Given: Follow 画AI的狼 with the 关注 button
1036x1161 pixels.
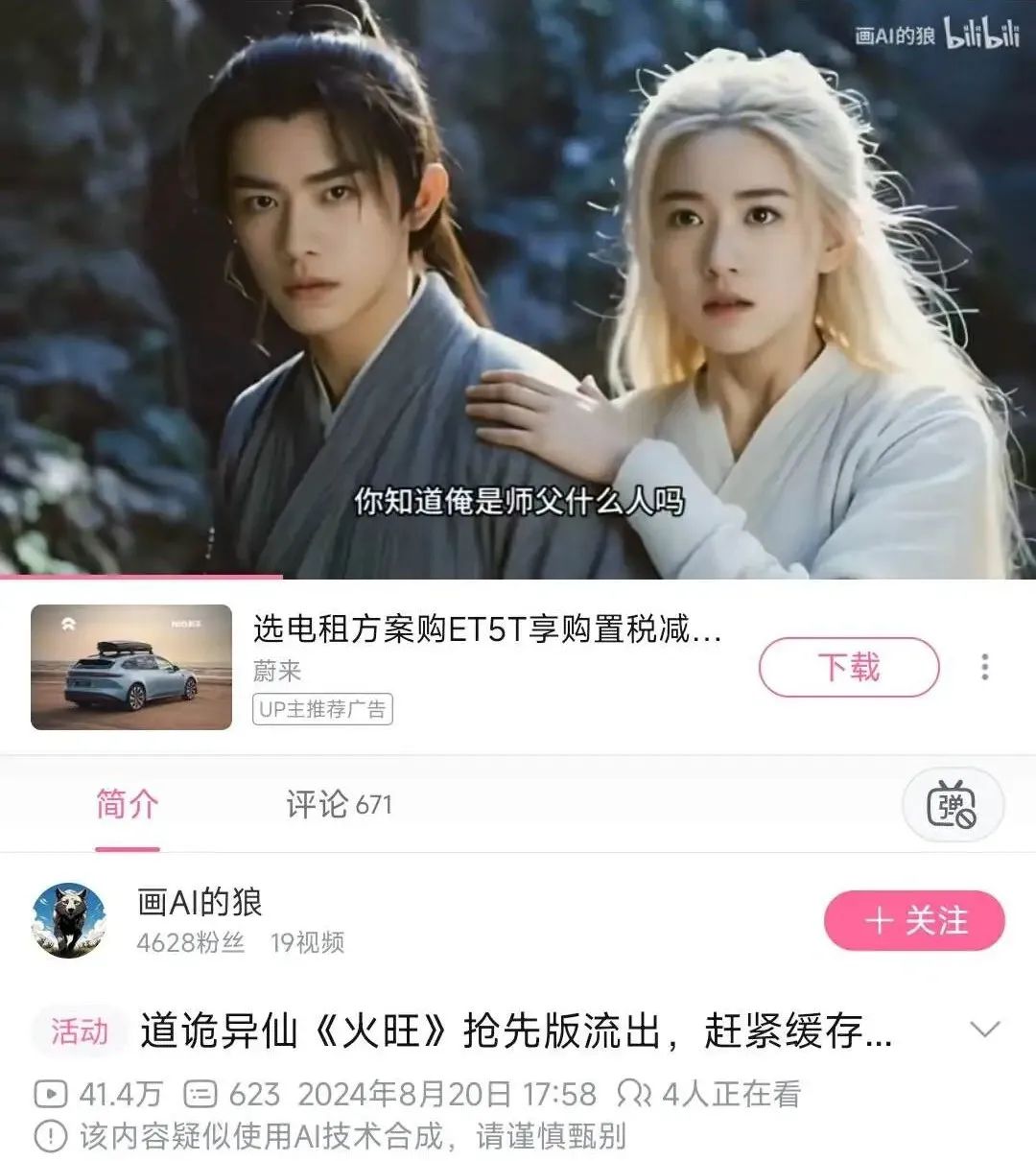Looking at the screenshot, I should (914, 921).
